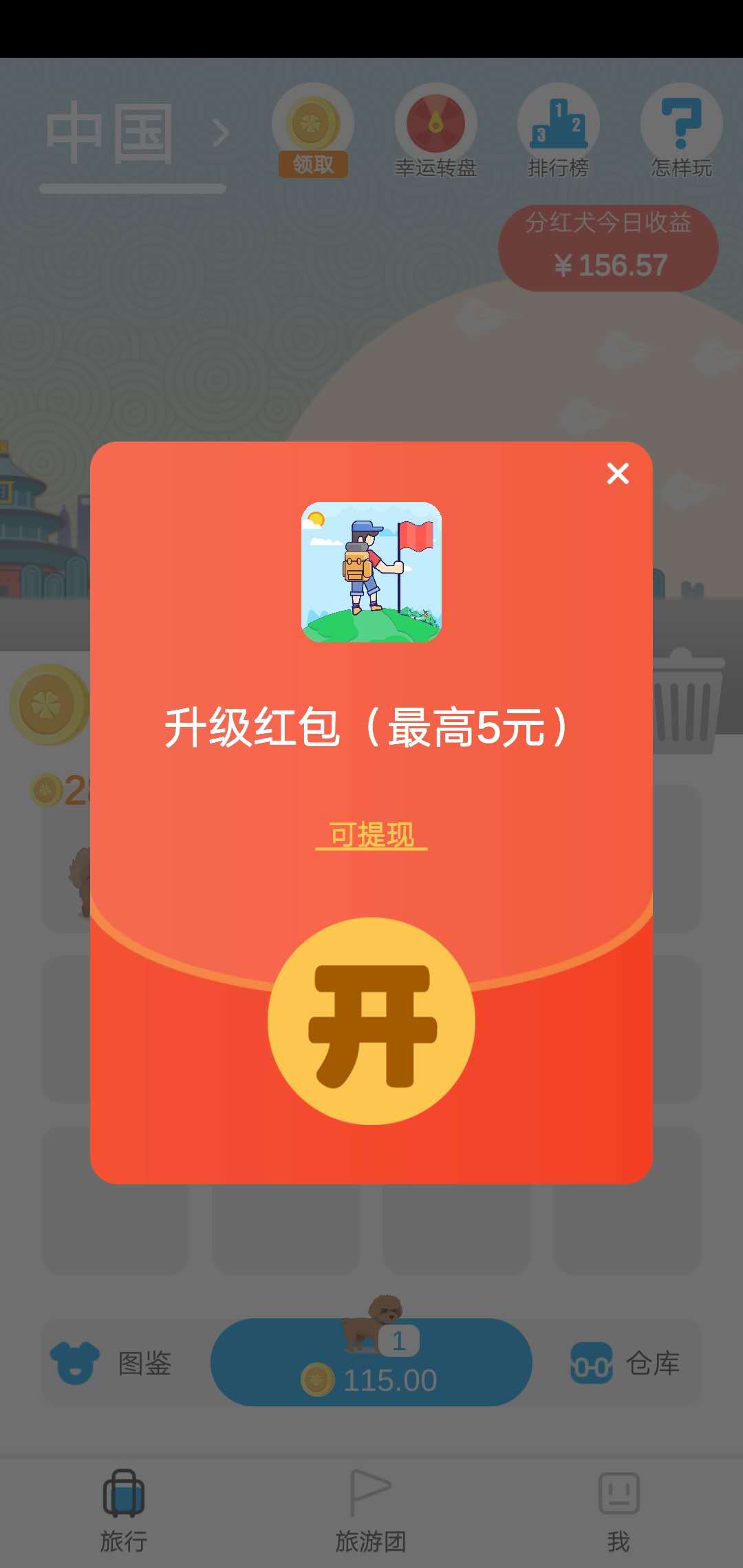Tap the hiker game icon in the popup

pyautogui.click(x=370, y=573)
